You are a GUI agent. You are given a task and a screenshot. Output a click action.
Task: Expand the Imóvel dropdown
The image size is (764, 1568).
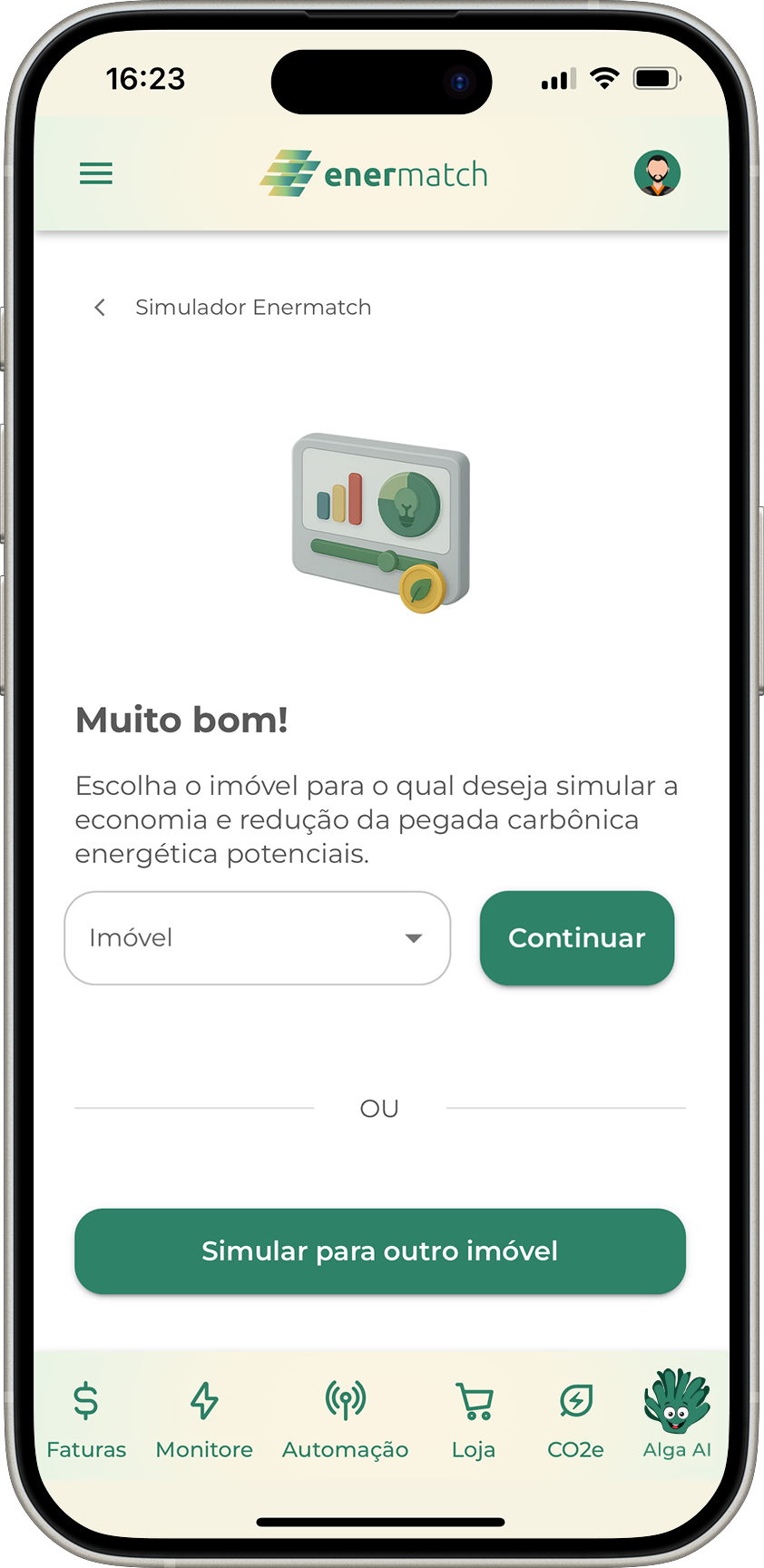pos(258,937)
